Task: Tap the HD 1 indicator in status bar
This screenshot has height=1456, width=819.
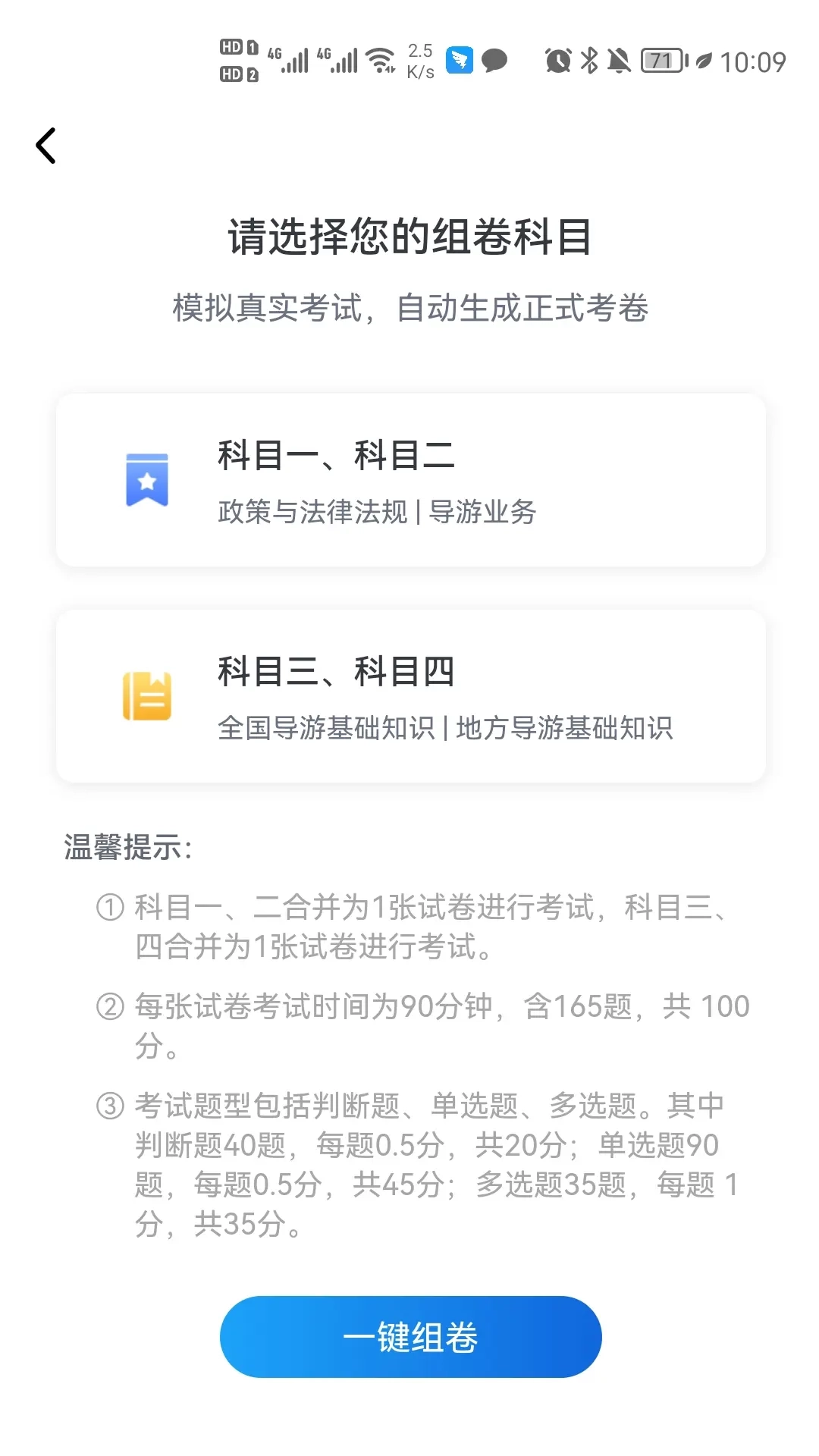Action: click(235, 45)
